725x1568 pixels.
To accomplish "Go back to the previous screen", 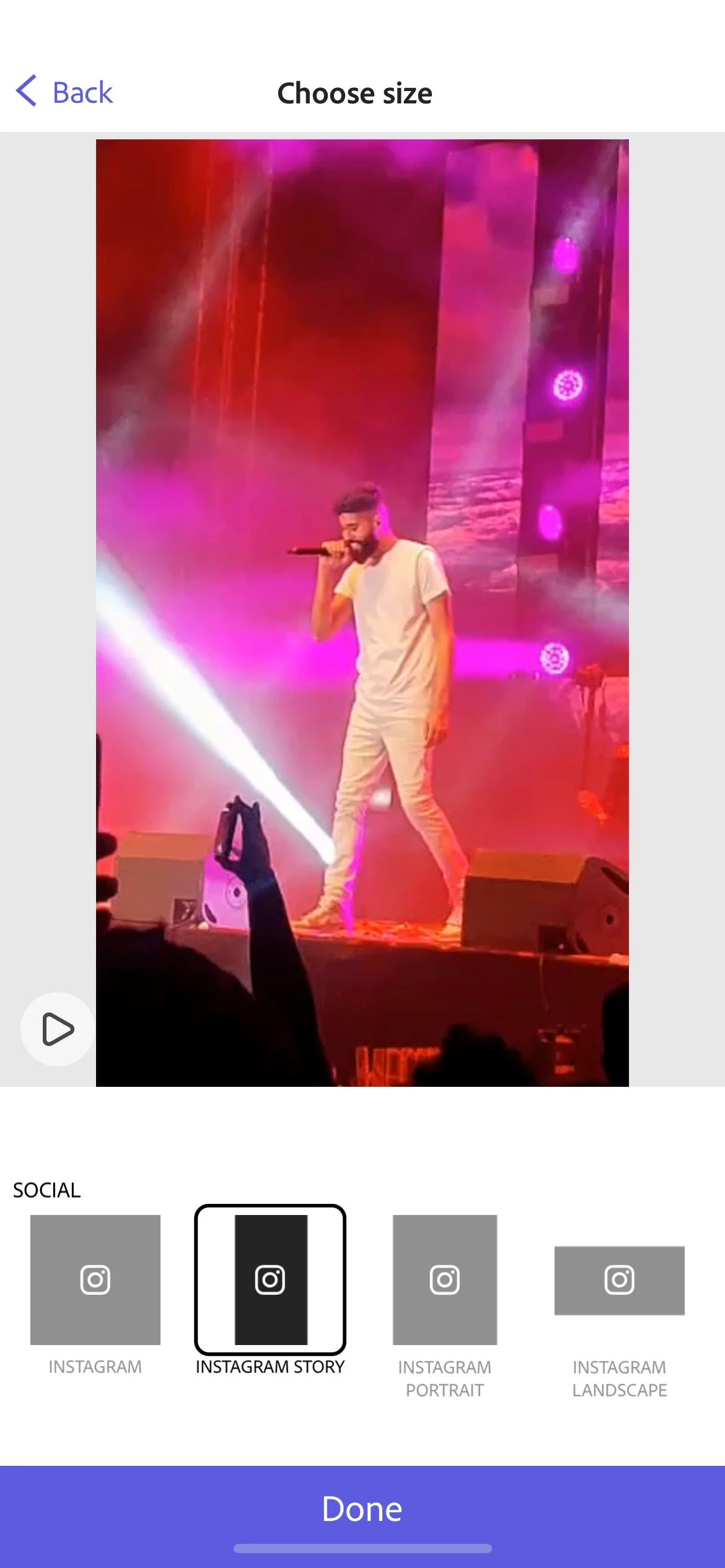I will (64, 92).
